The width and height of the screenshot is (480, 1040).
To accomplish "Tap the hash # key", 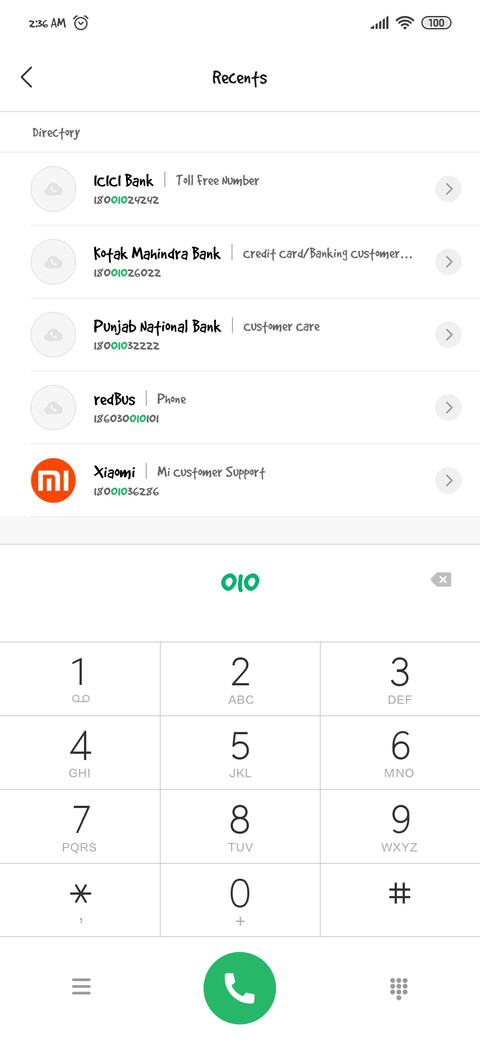I will coord(400,900).
